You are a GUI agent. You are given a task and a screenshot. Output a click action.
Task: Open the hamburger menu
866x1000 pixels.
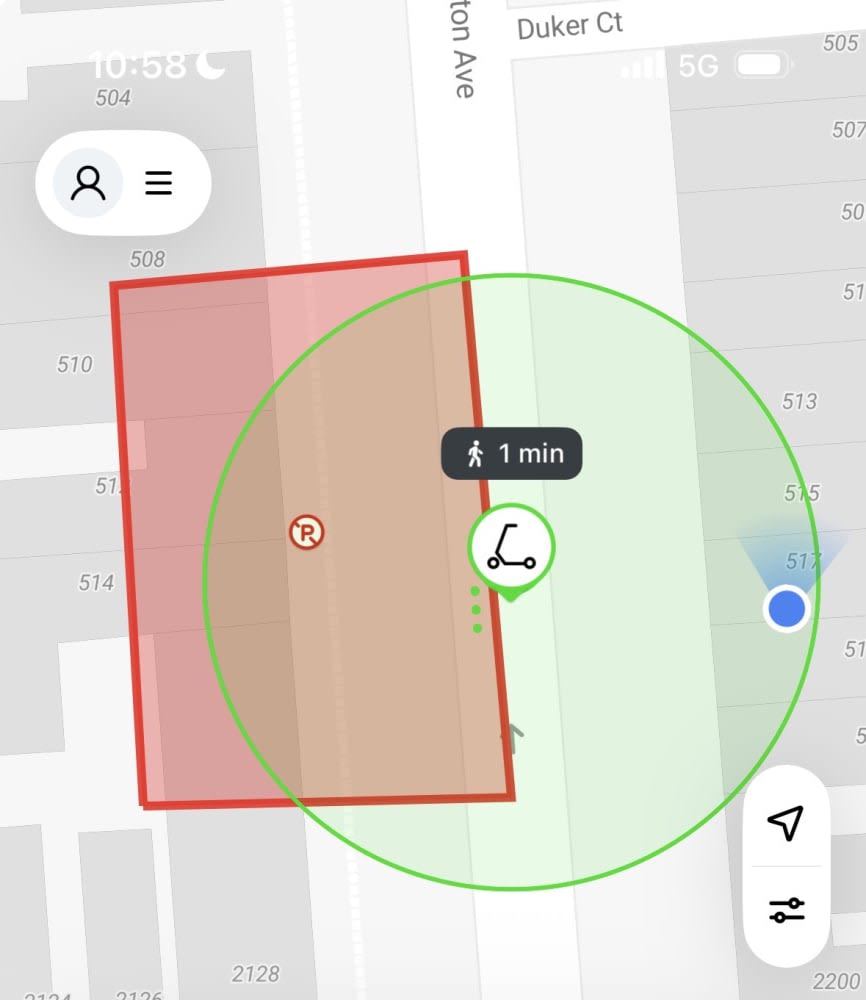pos(158,183)
